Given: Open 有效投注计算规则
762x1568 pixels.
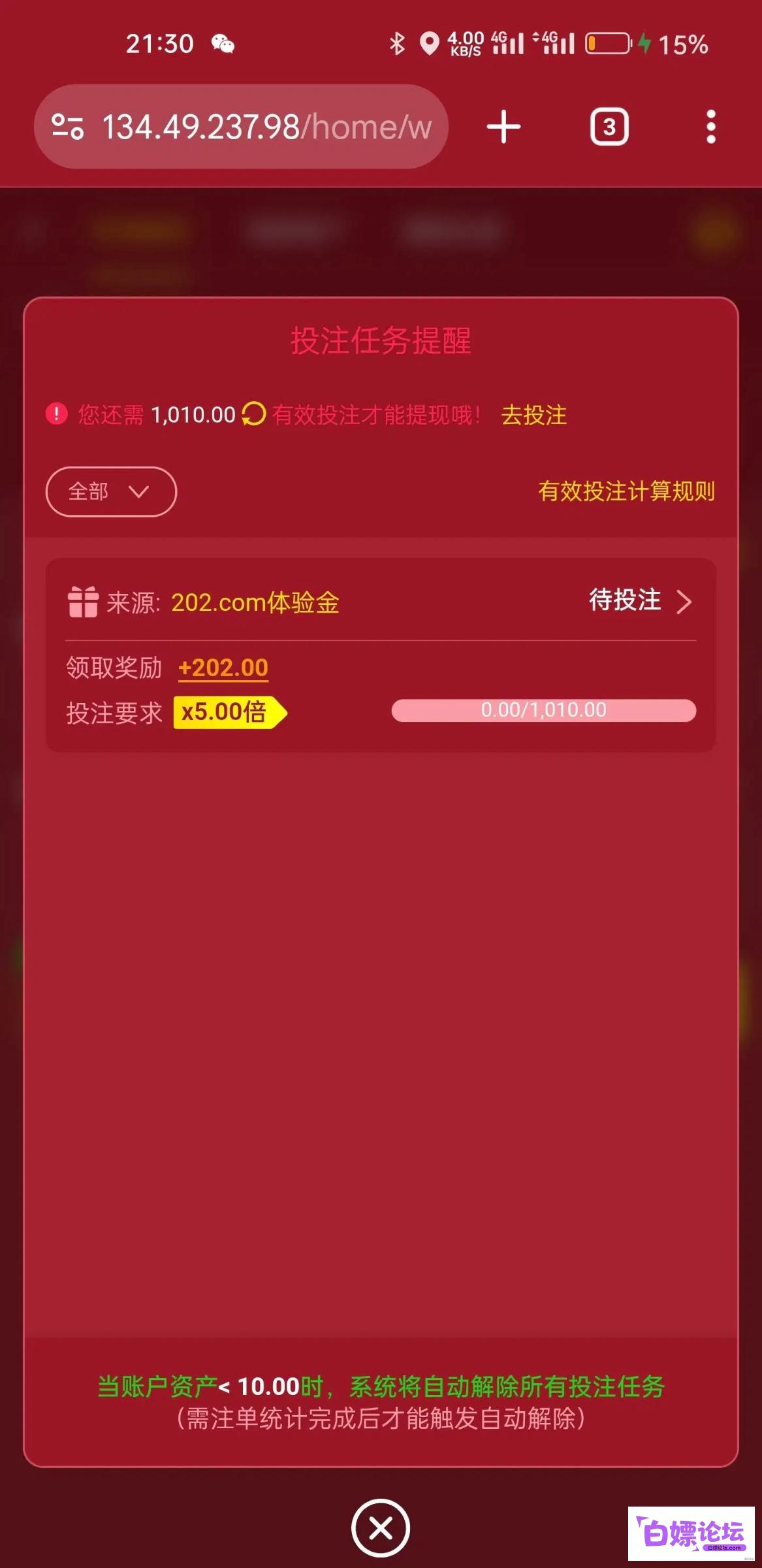Looking at the screenshot, I should click(626, 491).
